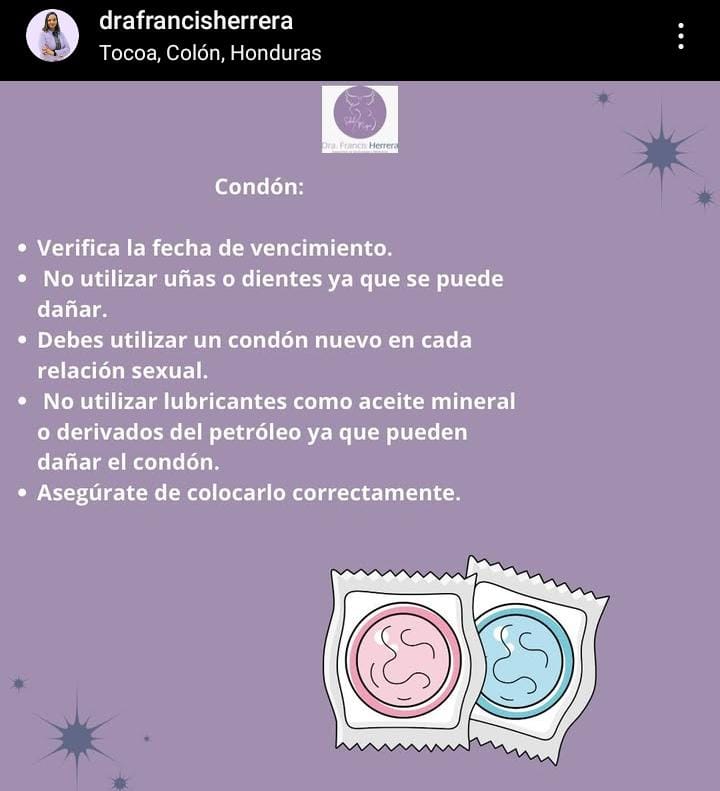The image size is (720, 791).
Task: Open the drafrancisherrera username link
Action: point(196,21)
